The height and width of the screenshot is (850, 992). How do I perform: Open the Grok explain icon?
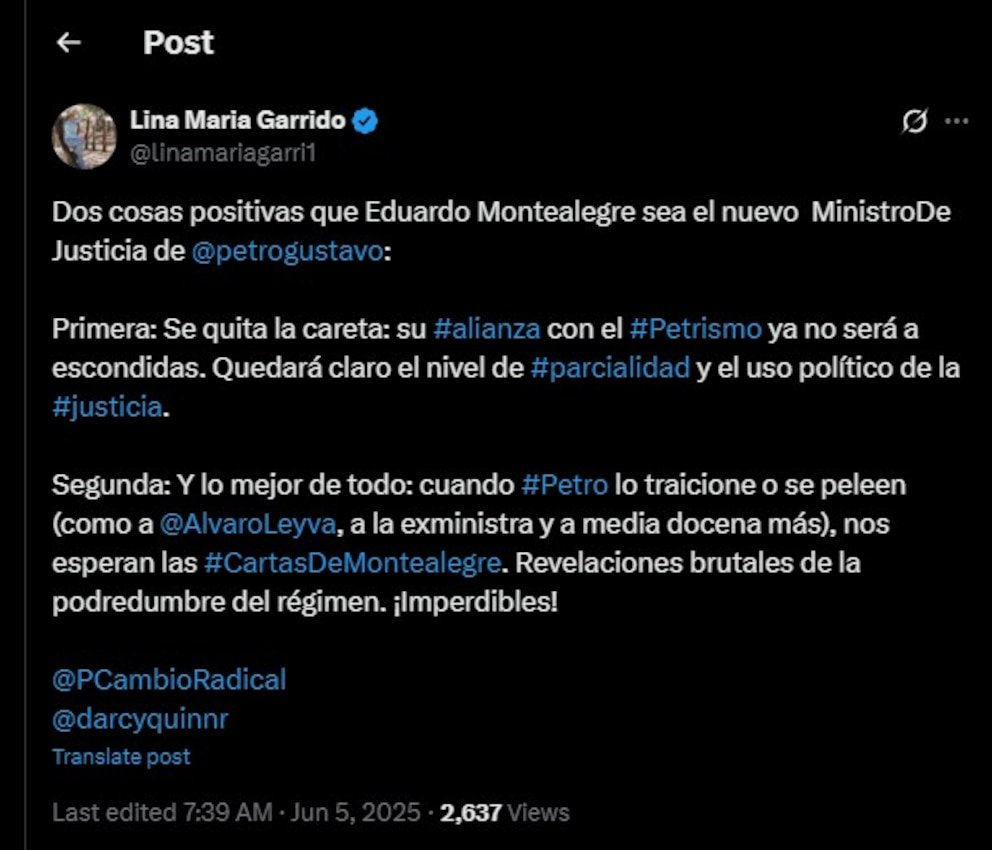point(913,121)
